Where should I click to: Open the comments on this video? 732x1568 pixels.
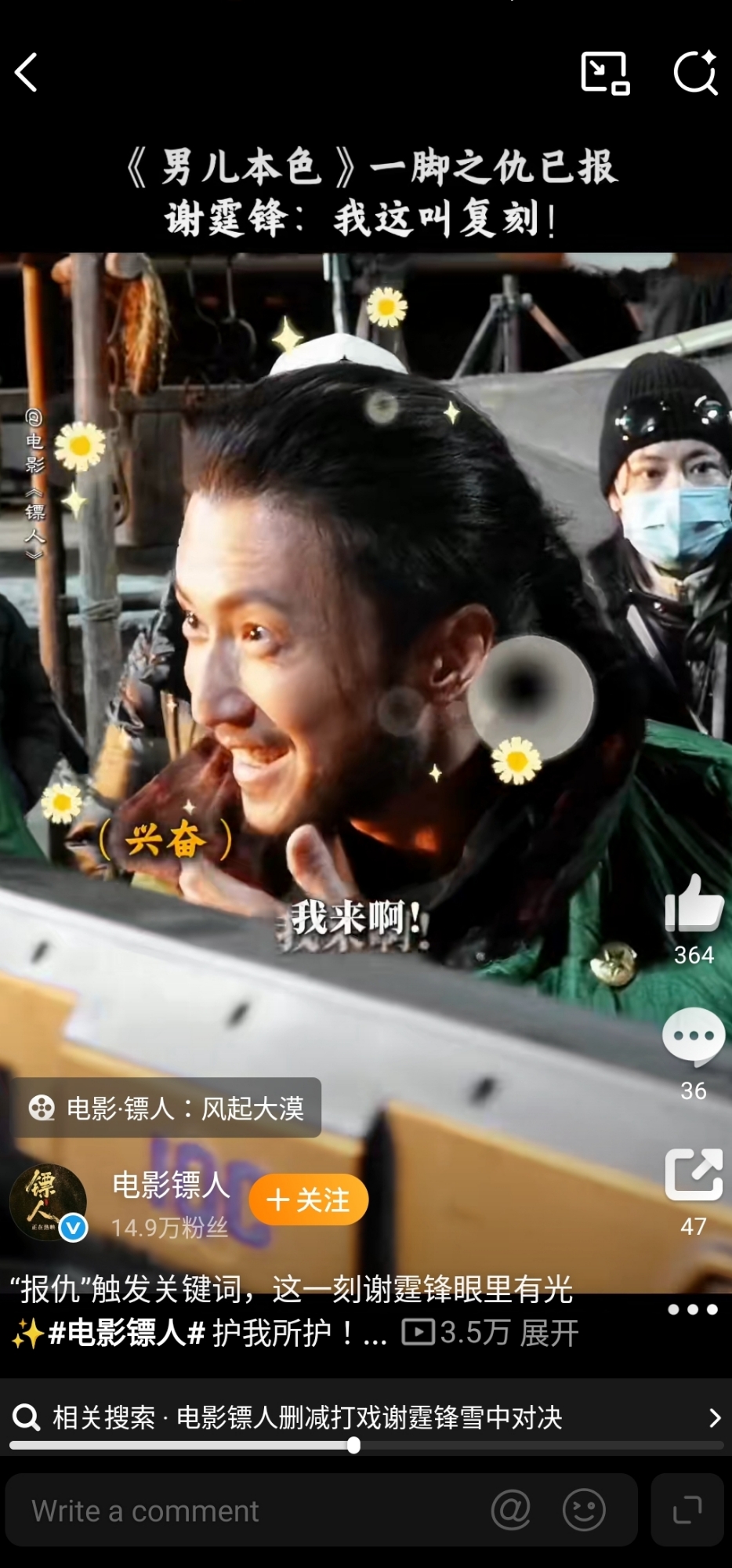coord(694,1037)
